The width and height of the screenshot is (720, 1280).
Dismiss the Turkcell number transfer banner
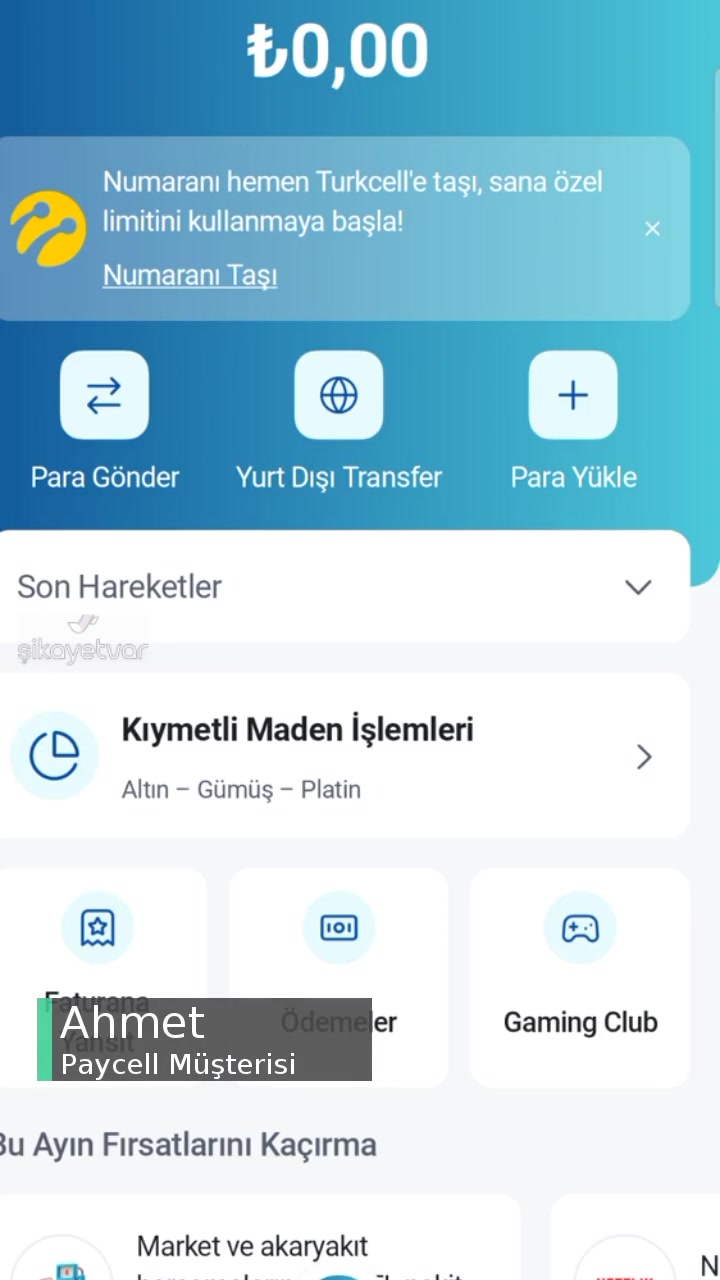point(652,228)
